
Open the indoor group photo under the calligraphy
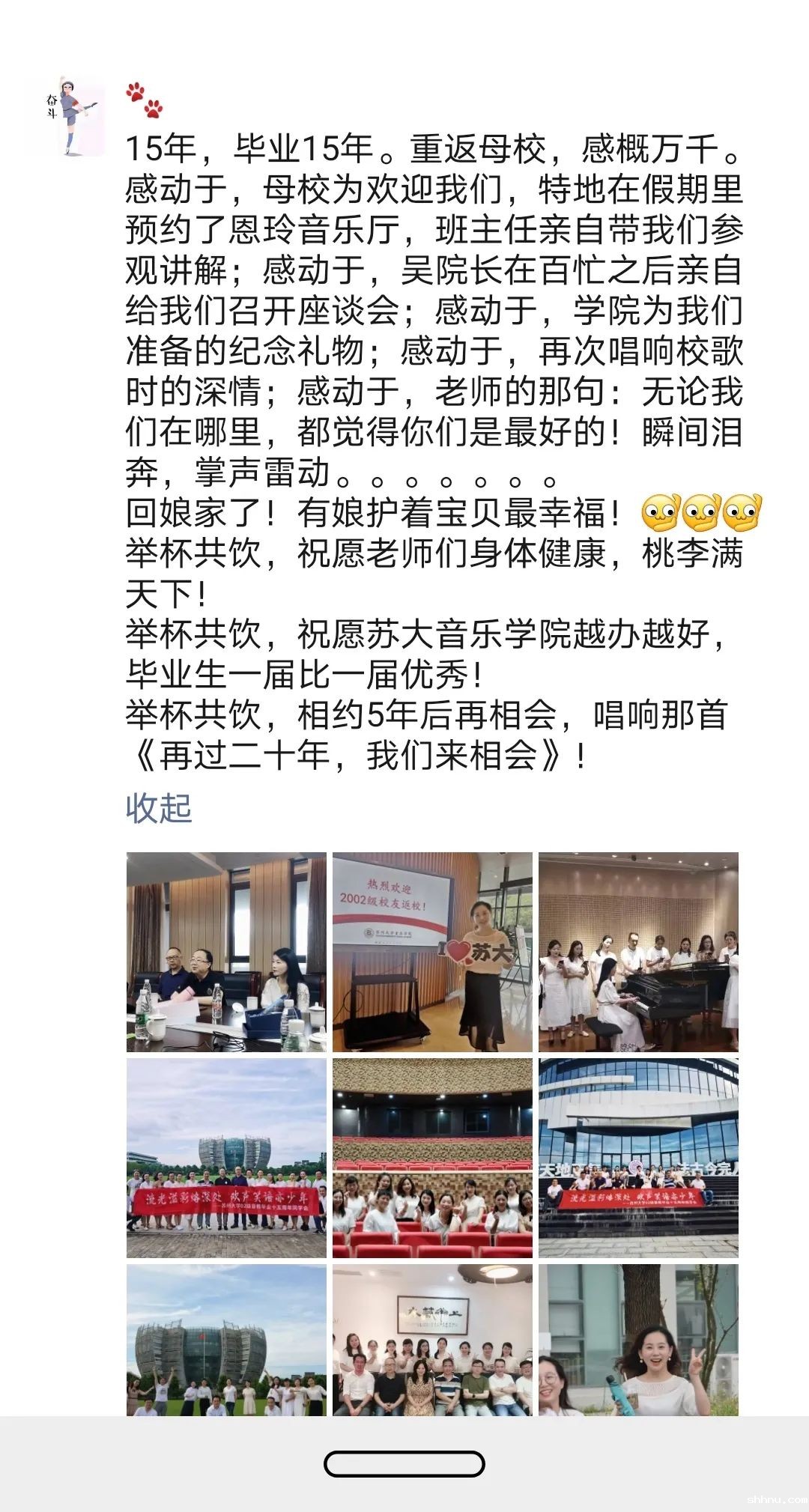[x=432, y=1341]
